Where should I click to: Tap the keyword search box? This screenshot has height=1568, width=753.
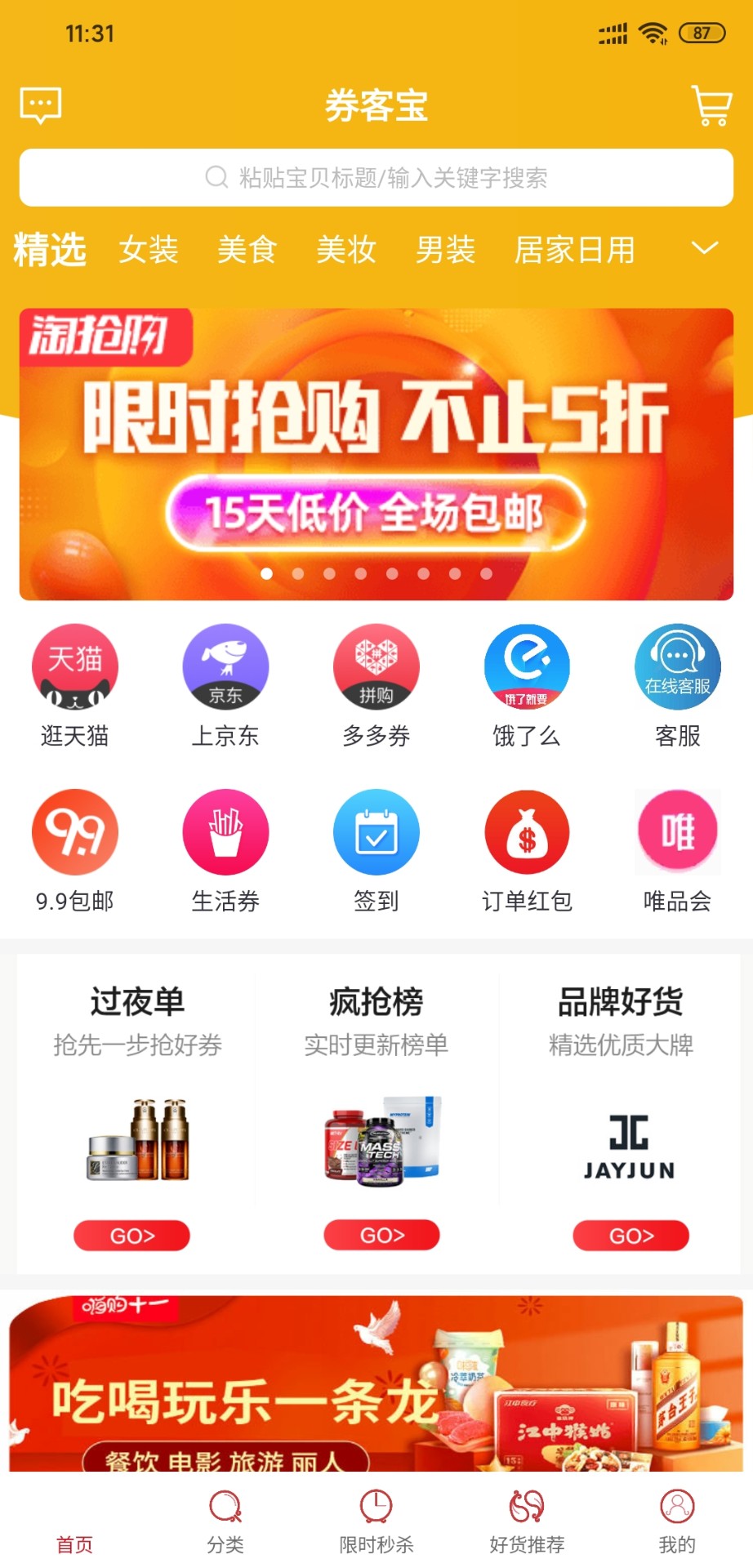[x=376, y=177]
